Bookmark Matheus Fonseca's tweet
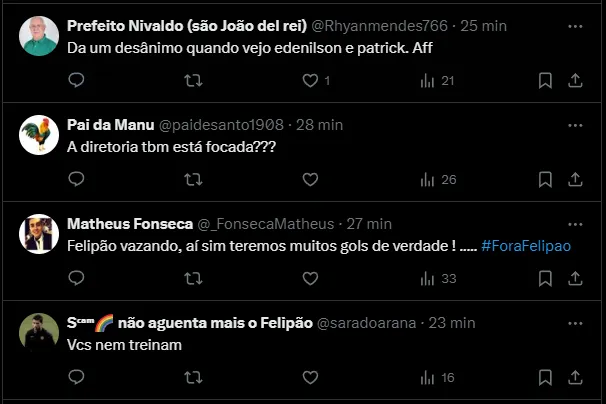 click(545, 278)
